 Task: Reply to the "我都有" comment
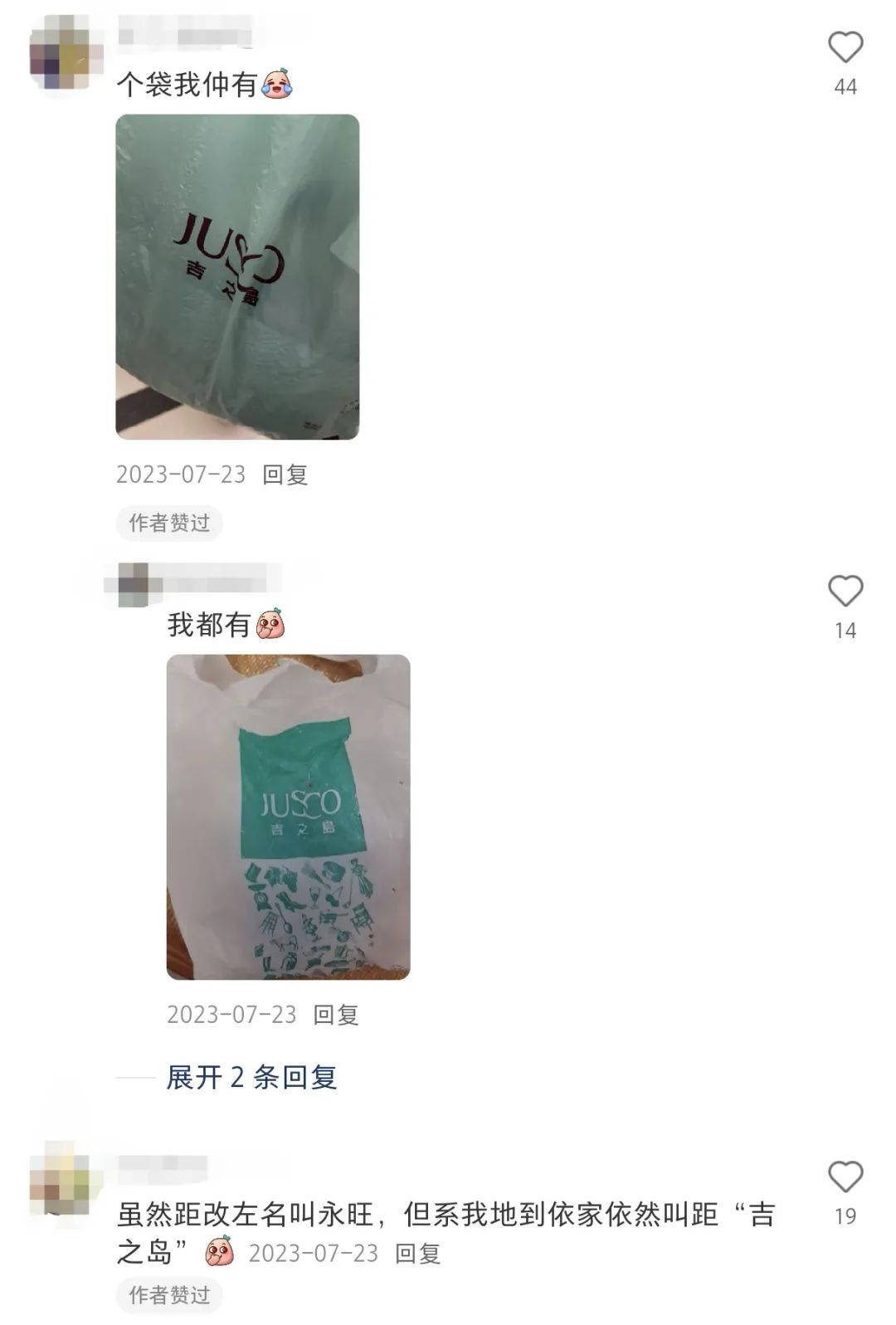coord(335,1015)
